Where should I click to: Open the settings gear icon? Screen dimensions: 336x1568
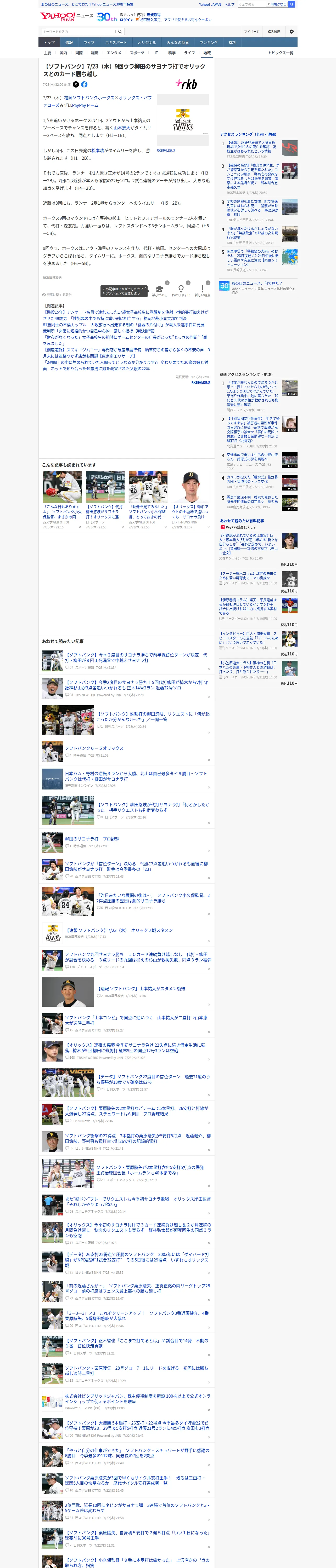tap(292, 32)
